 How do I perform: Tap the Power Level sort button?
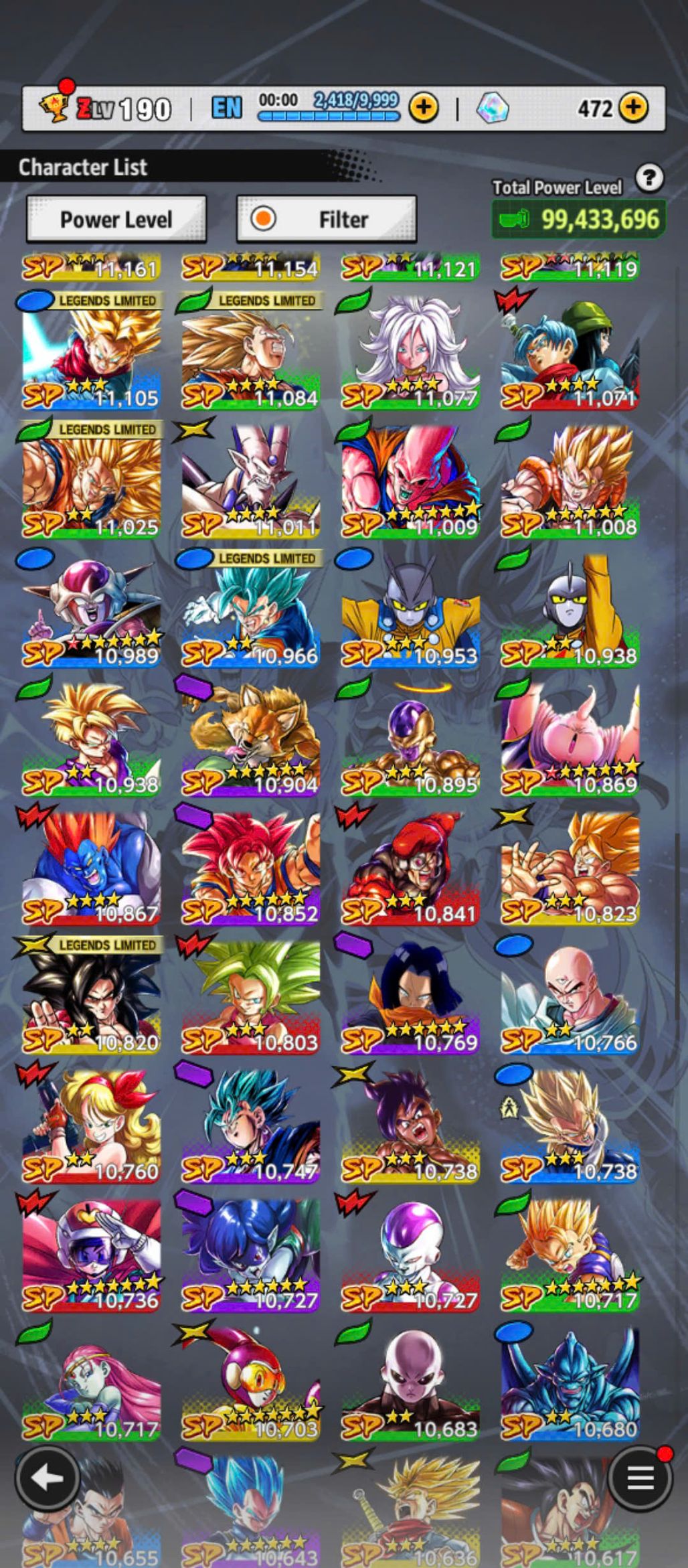coord(116,219)
